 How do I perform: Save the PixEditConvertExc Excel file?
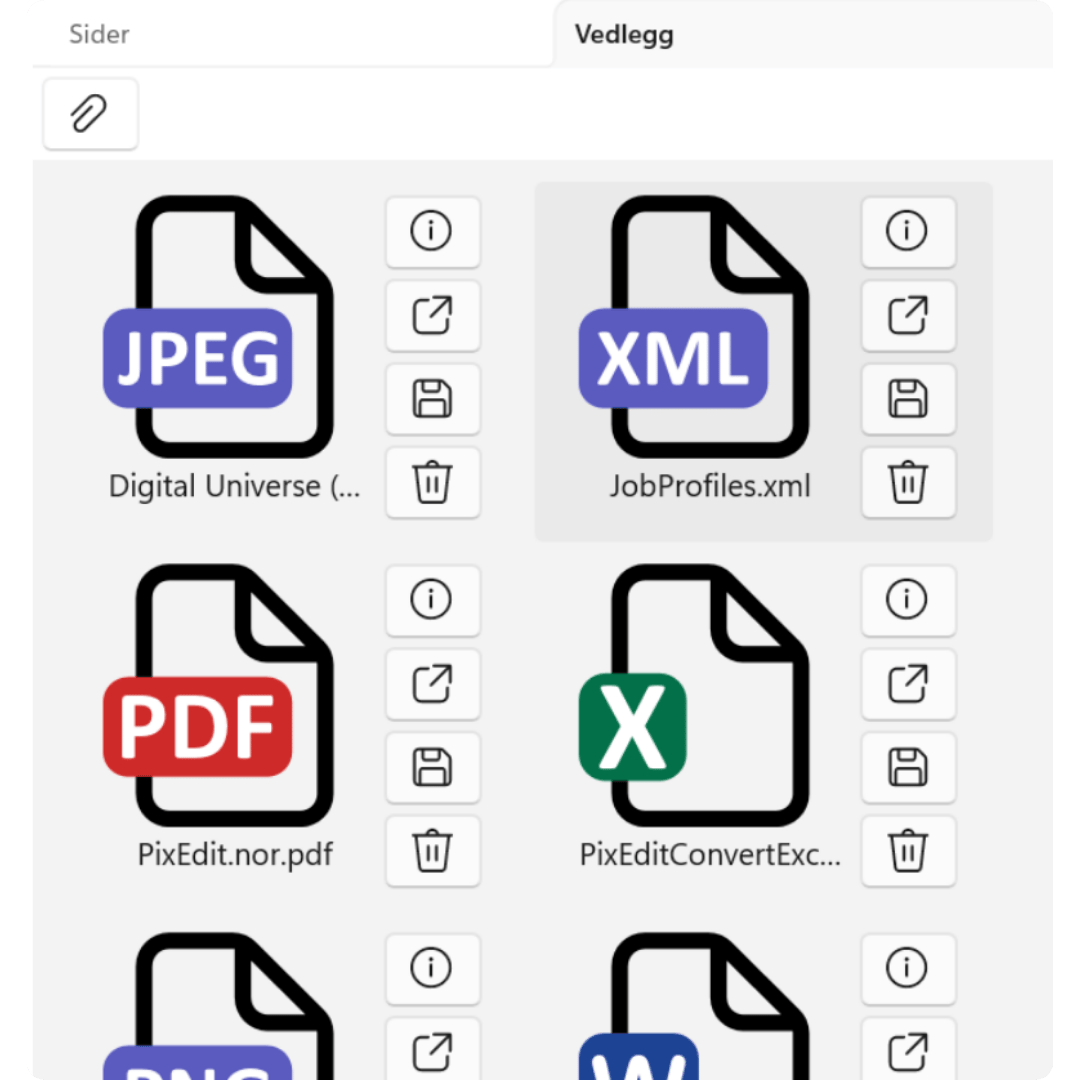click(x=908, y=767)
